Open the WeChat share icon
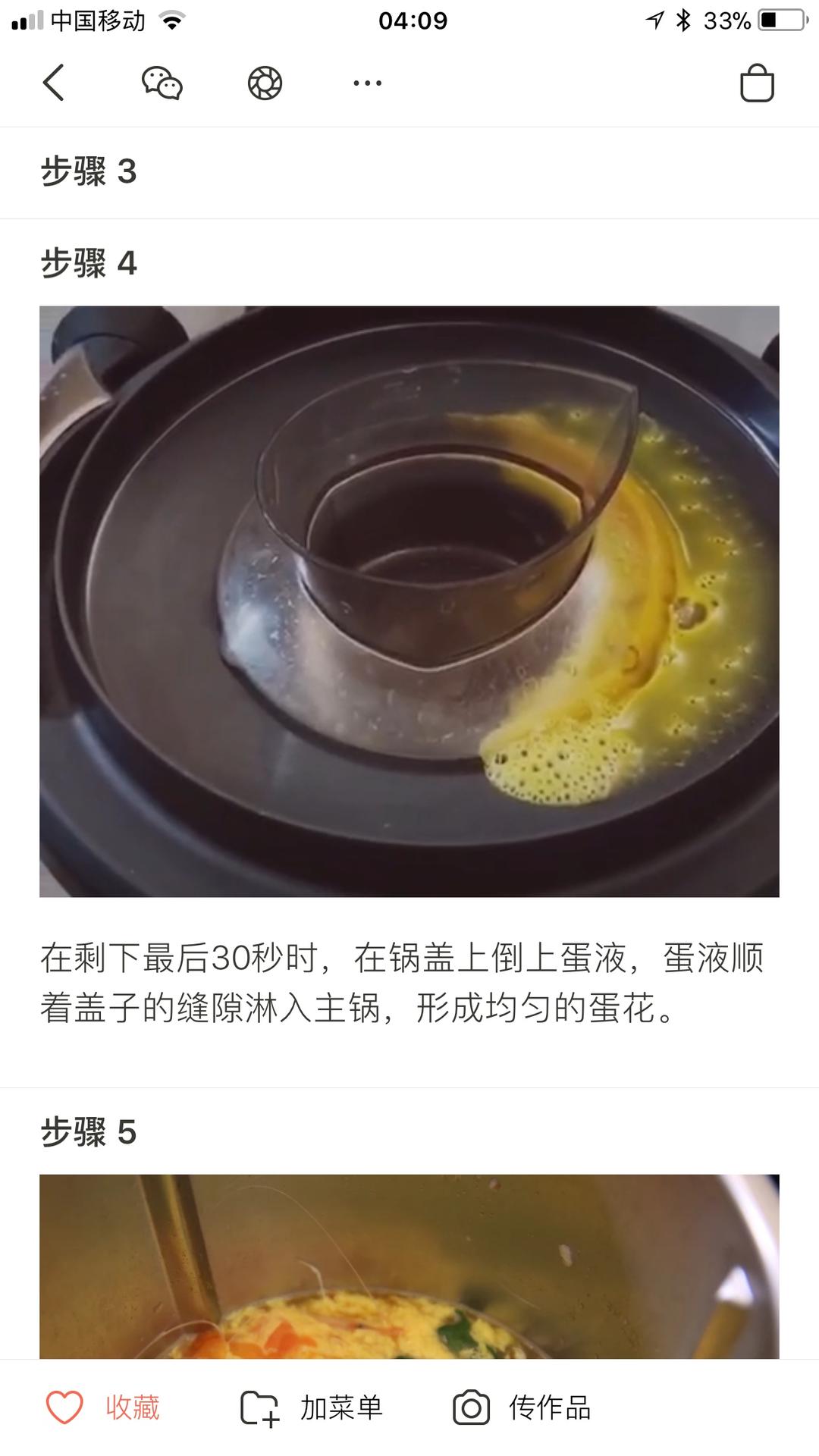 (x=161, y=83)
